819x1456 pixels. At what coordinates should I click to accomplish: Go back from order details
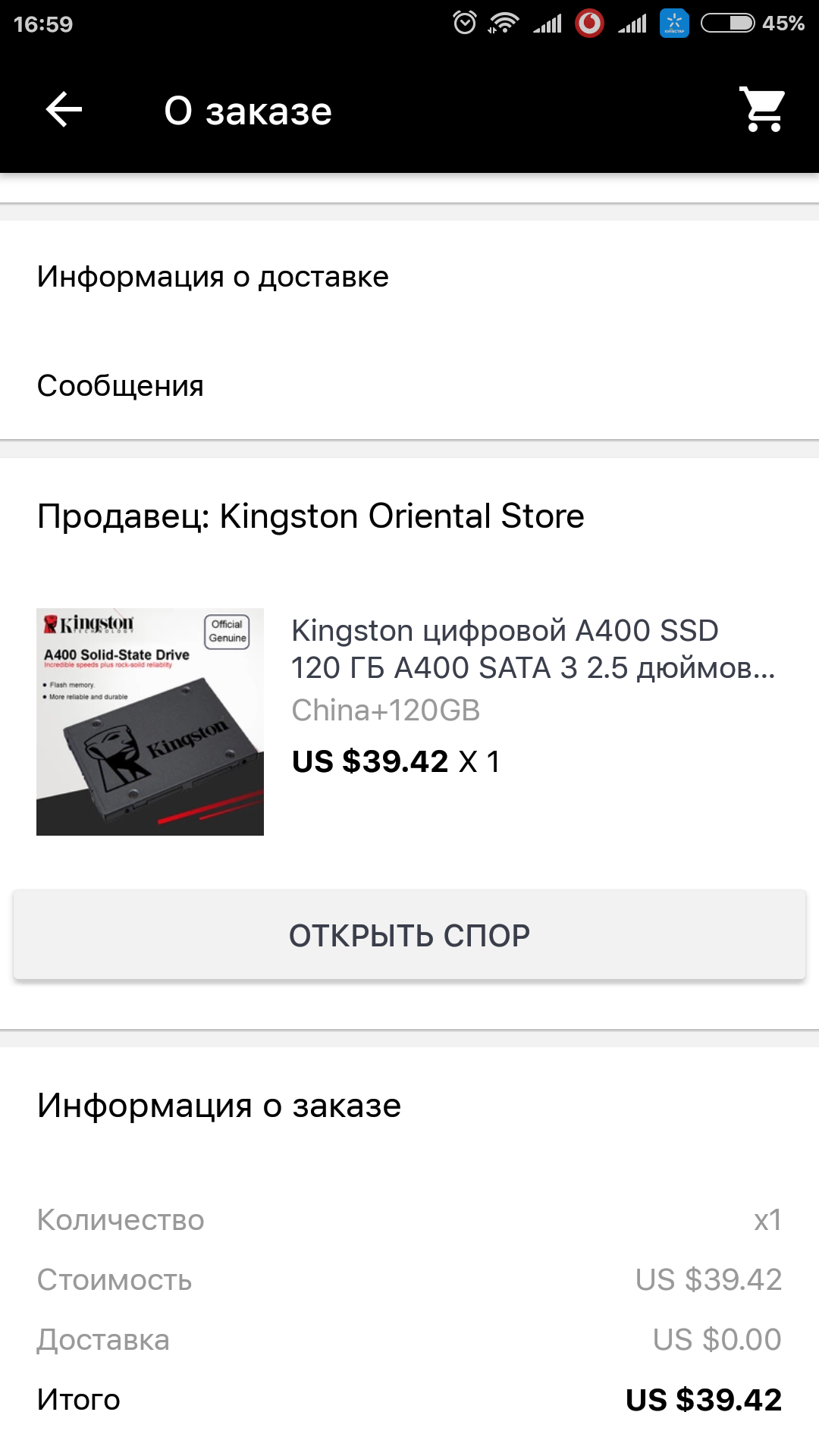64,111
